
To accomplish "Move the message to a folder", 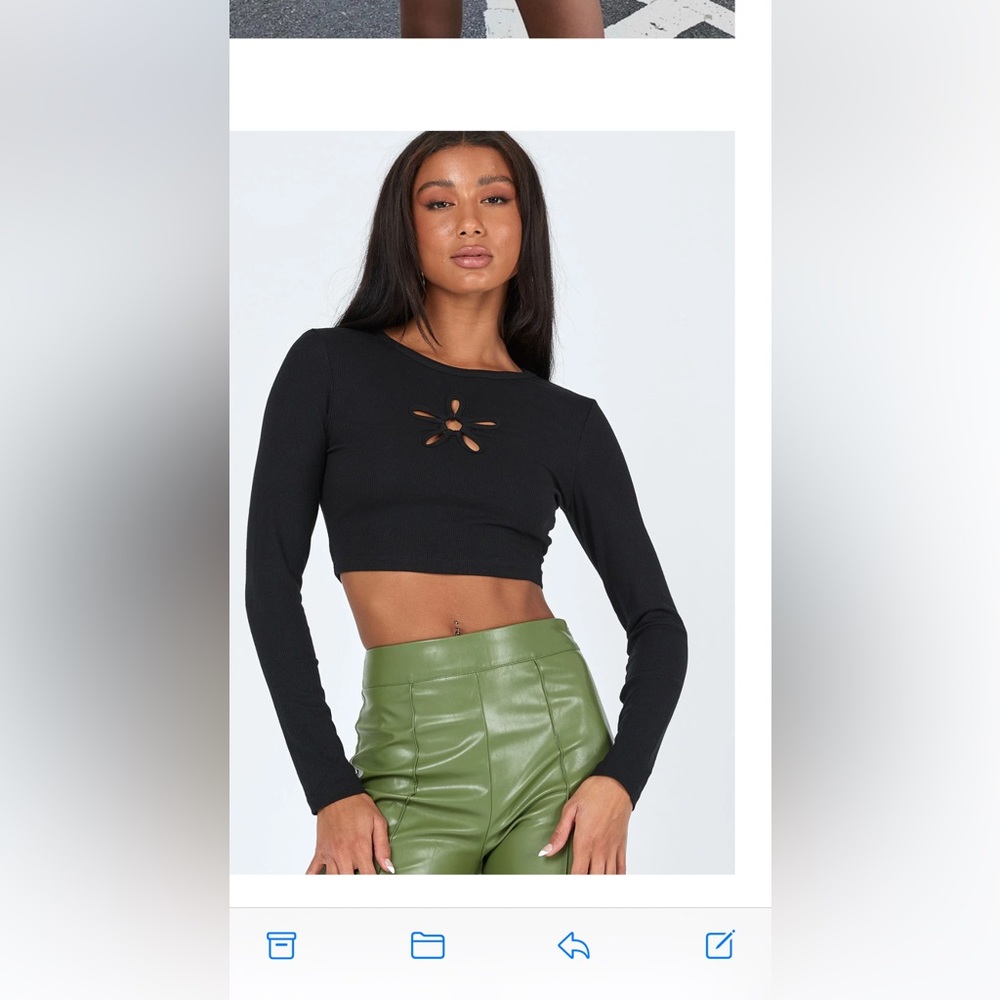I will [x=427, y=945].
